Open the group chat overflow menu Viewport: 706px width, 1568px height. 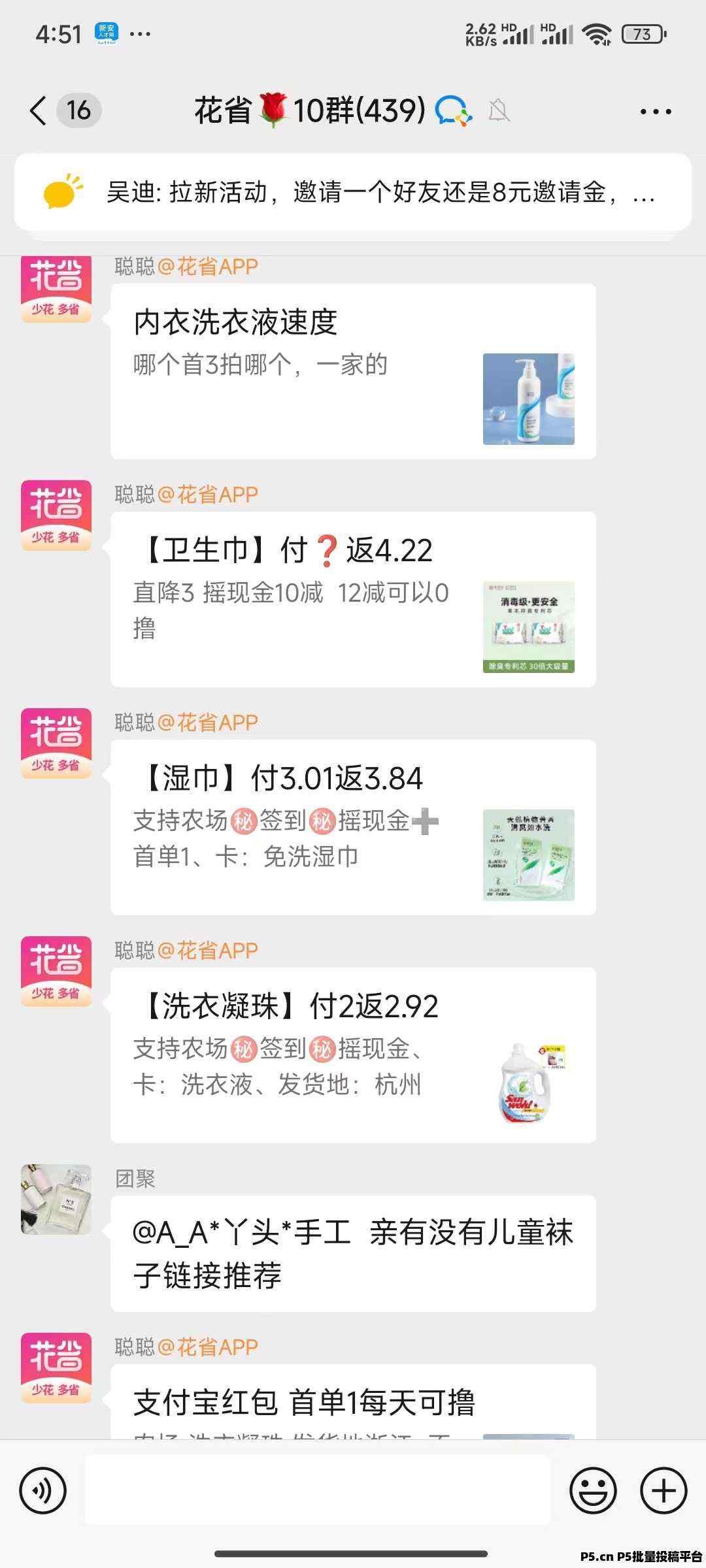point(655,112)
